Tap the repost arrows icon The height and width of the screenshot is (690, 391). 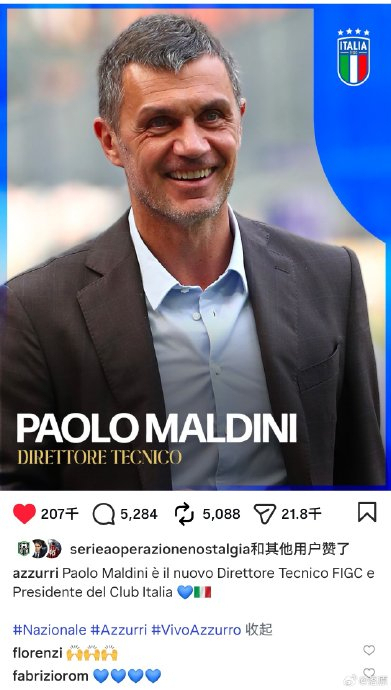(184, 514)
